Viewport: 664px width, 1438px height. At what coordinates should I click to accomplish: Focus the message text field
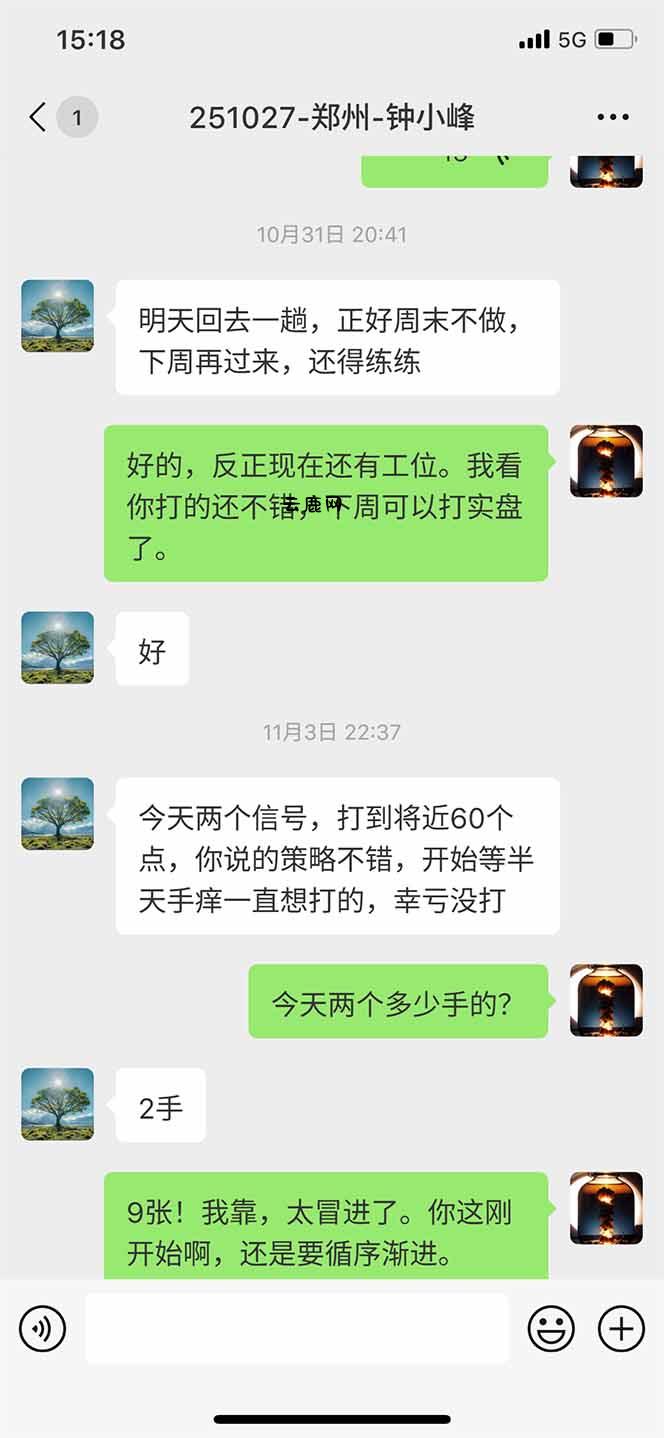(x=296, y=1329)
